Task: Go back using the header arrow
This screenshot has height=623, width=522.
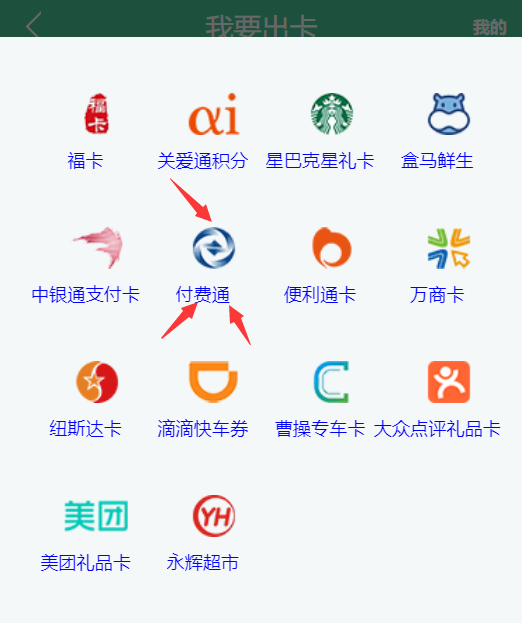Action: [33, 25]
